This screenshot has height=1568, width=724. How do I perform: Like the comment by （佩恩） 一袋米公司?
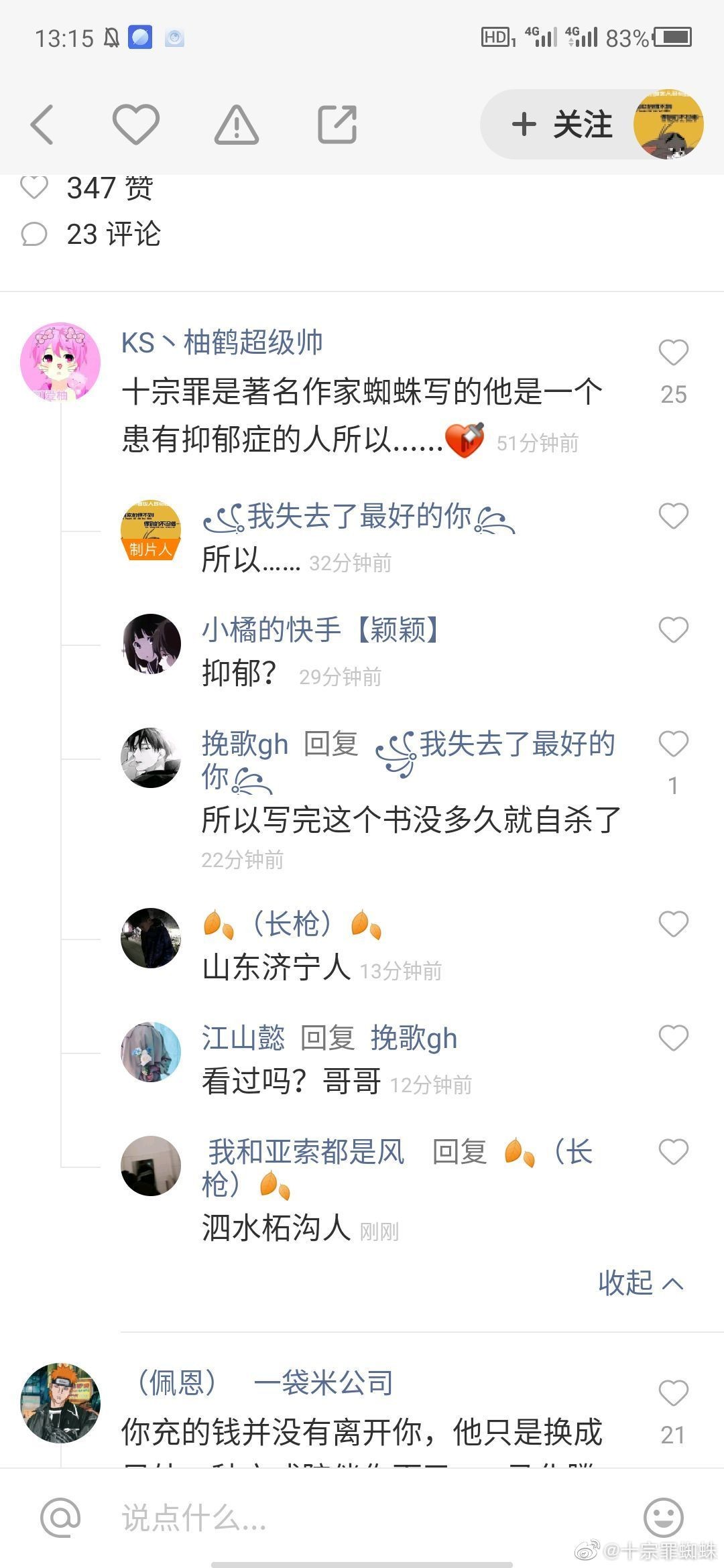coord(673,1393)
